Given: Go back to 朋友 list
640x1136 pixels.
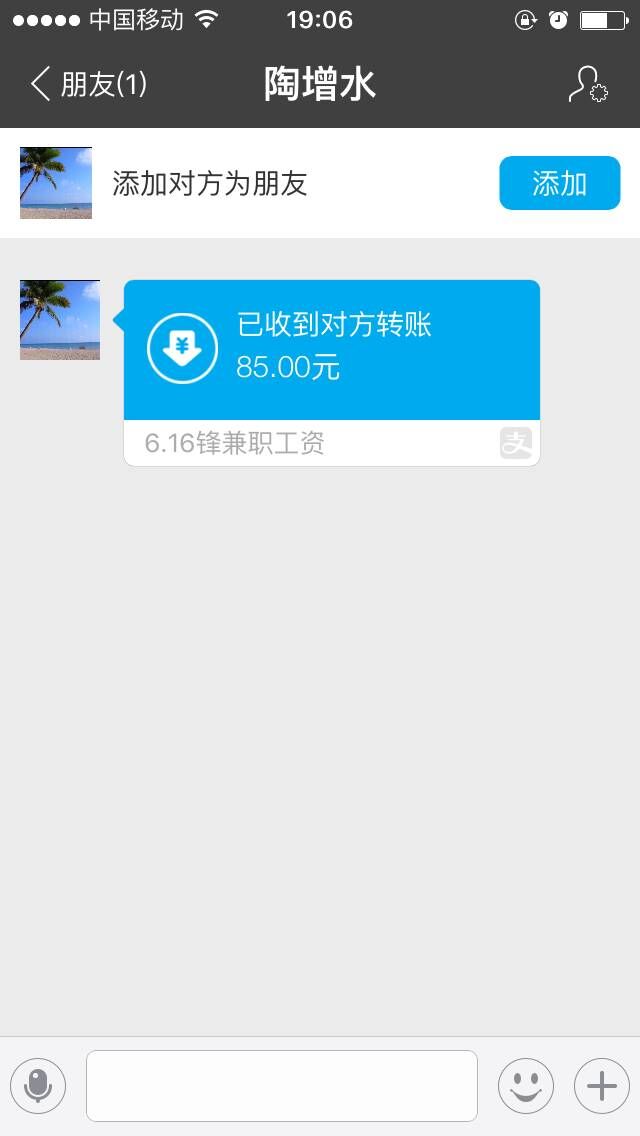Looking at the screenshot, I should (x=88, y=84).
